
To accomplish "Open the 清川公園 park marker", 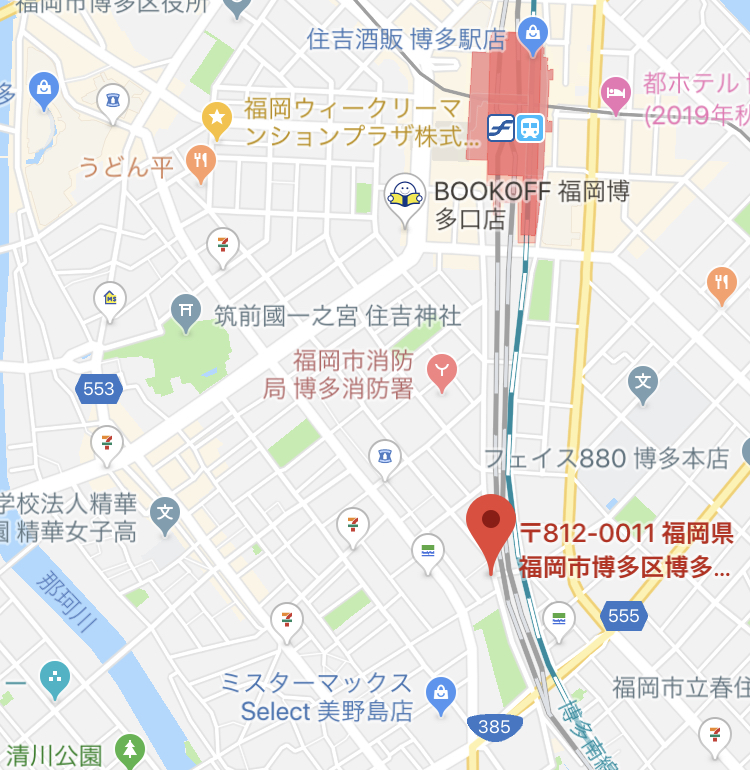I will [x=129, y=749].
